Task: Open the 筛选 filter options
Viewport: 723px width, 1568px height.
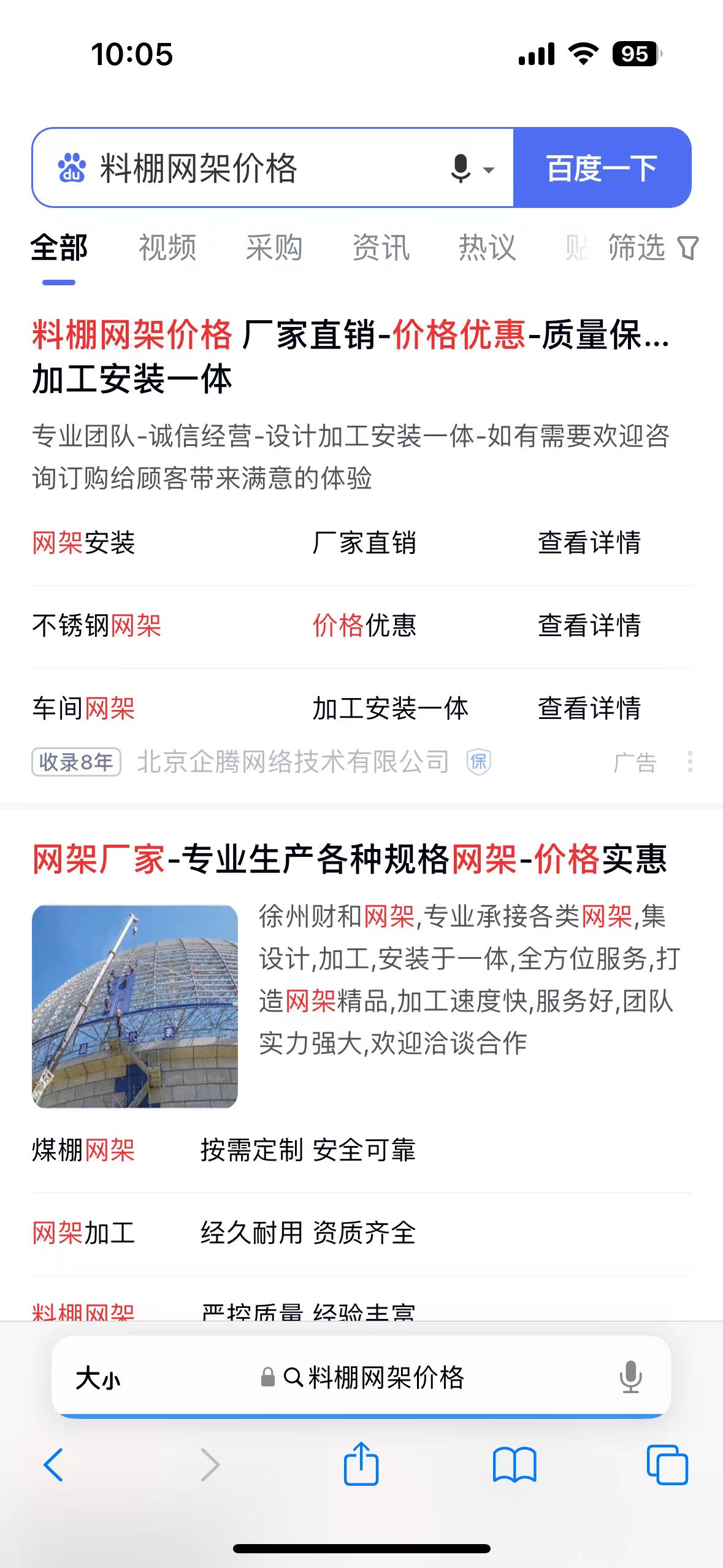Action: 652,248
